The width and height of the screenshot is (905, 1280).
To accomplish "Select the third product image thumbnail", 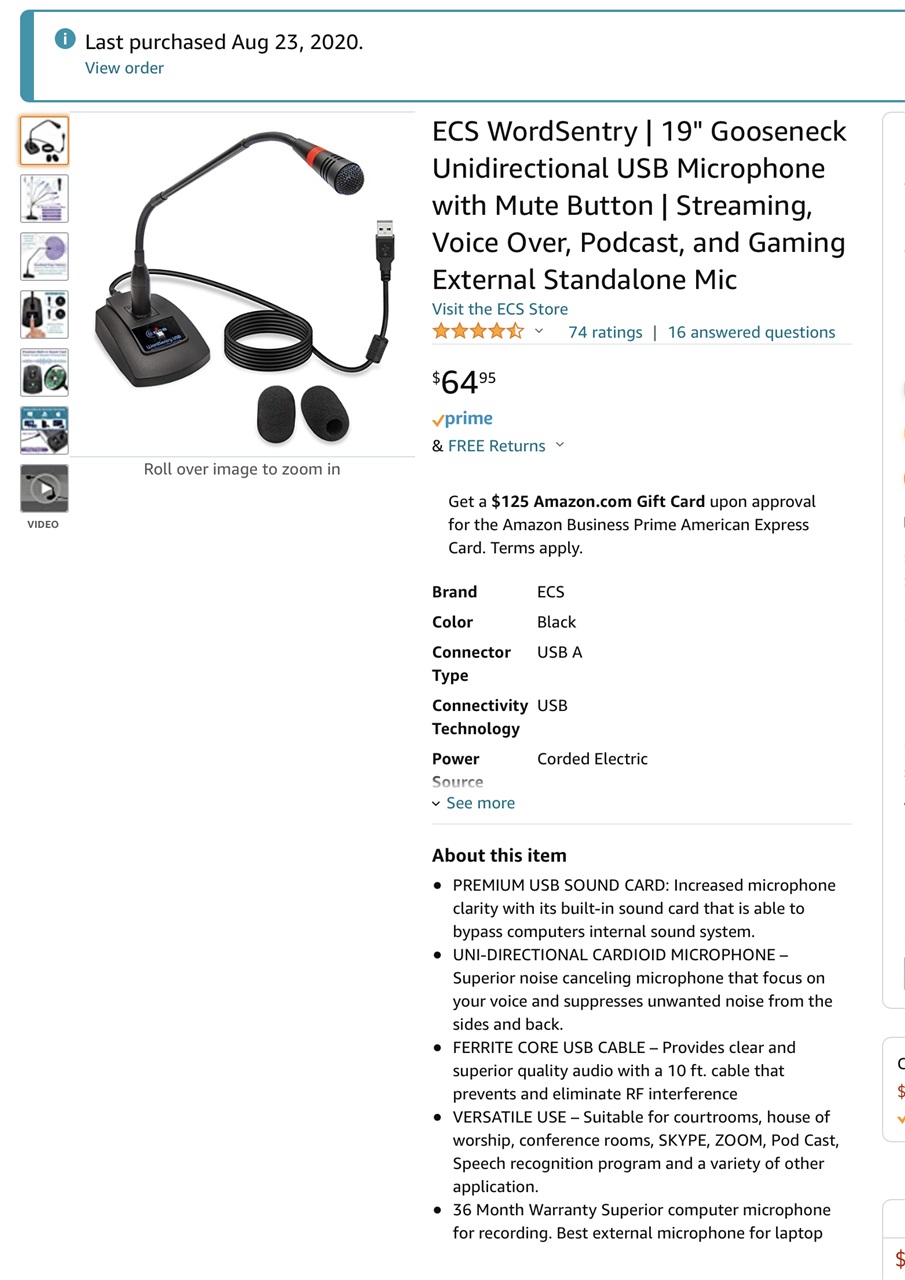I will (x=44, y=257).
